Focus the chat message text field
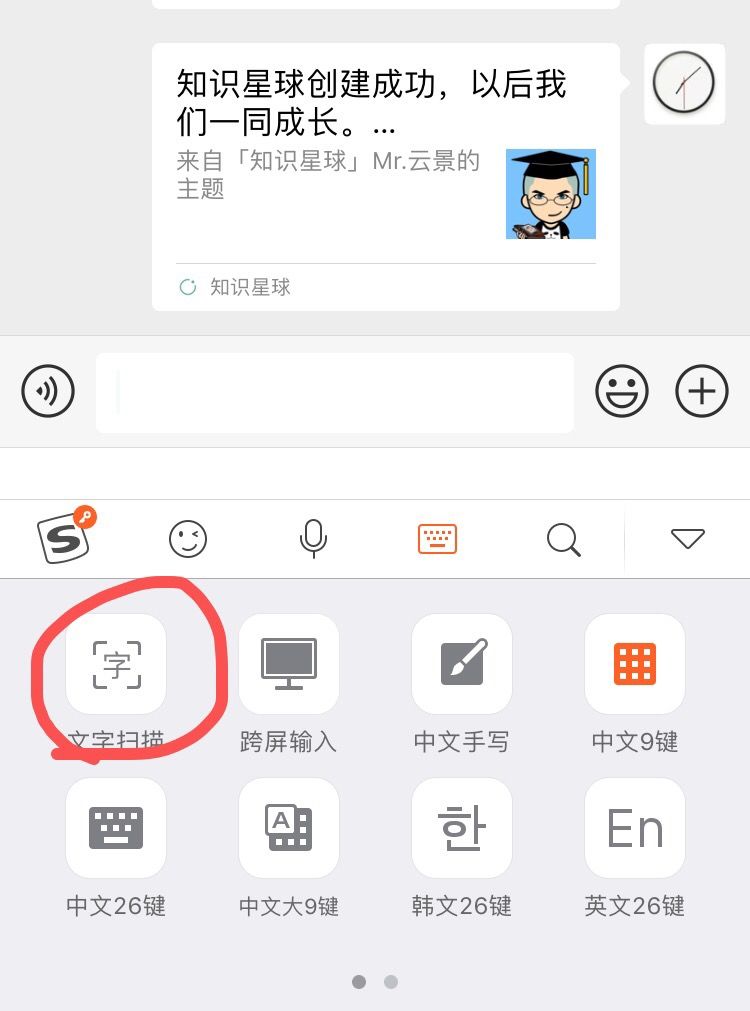Image resolution: width=750 pixels, height=1011 pixels. [335, 392]
